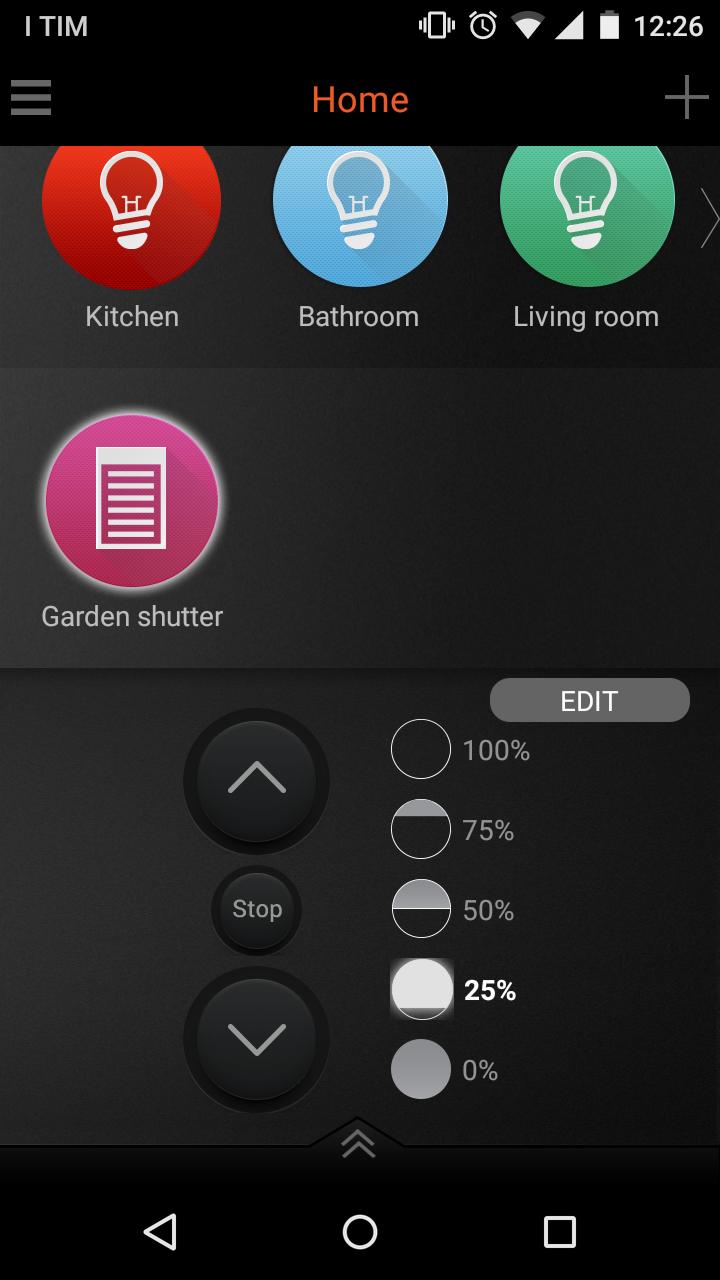Screen dimensions: 720x1280
Task: Select the Bathroom light
Action: pos(359,205)
